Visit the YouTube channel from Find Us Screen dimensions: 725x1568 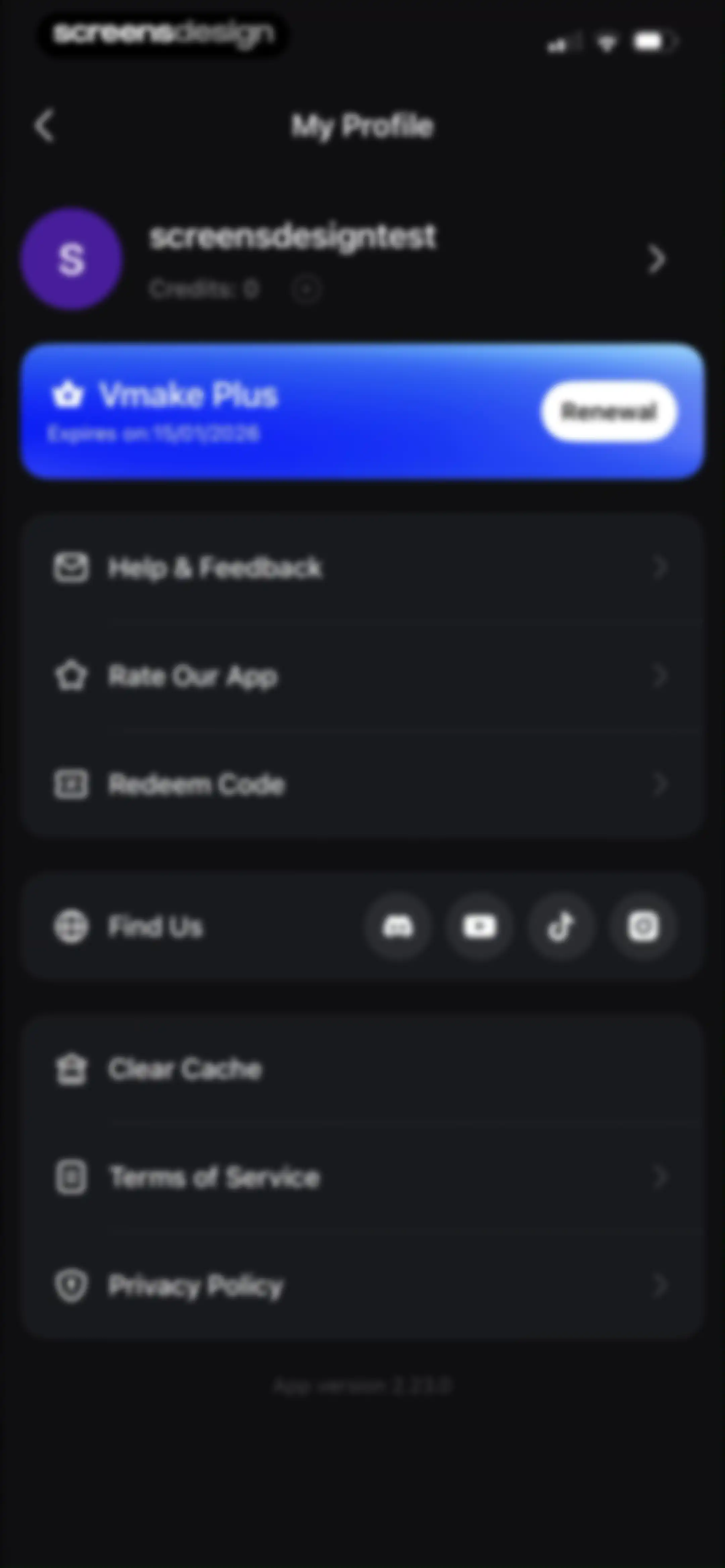tap(480, 926)
